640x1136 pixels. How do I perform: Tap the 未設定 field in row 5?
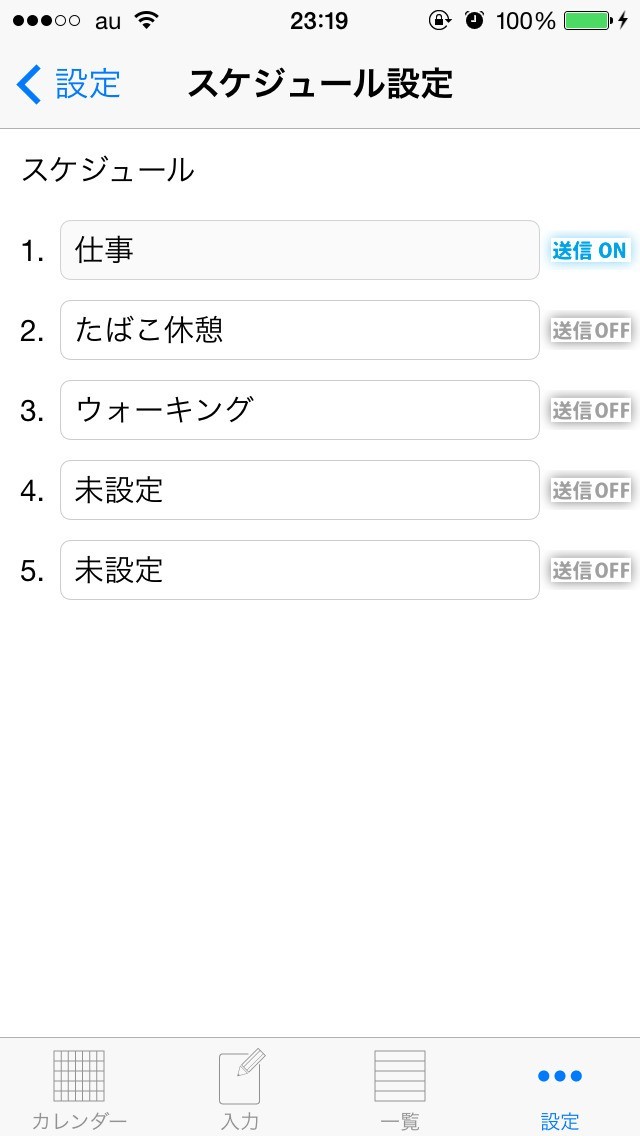coord(299,570)
